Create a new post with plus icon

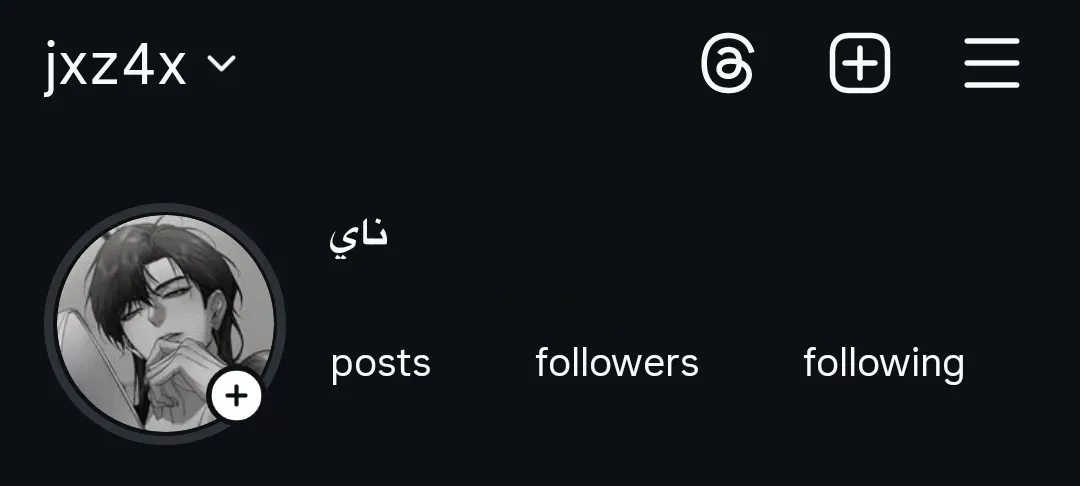859,64
